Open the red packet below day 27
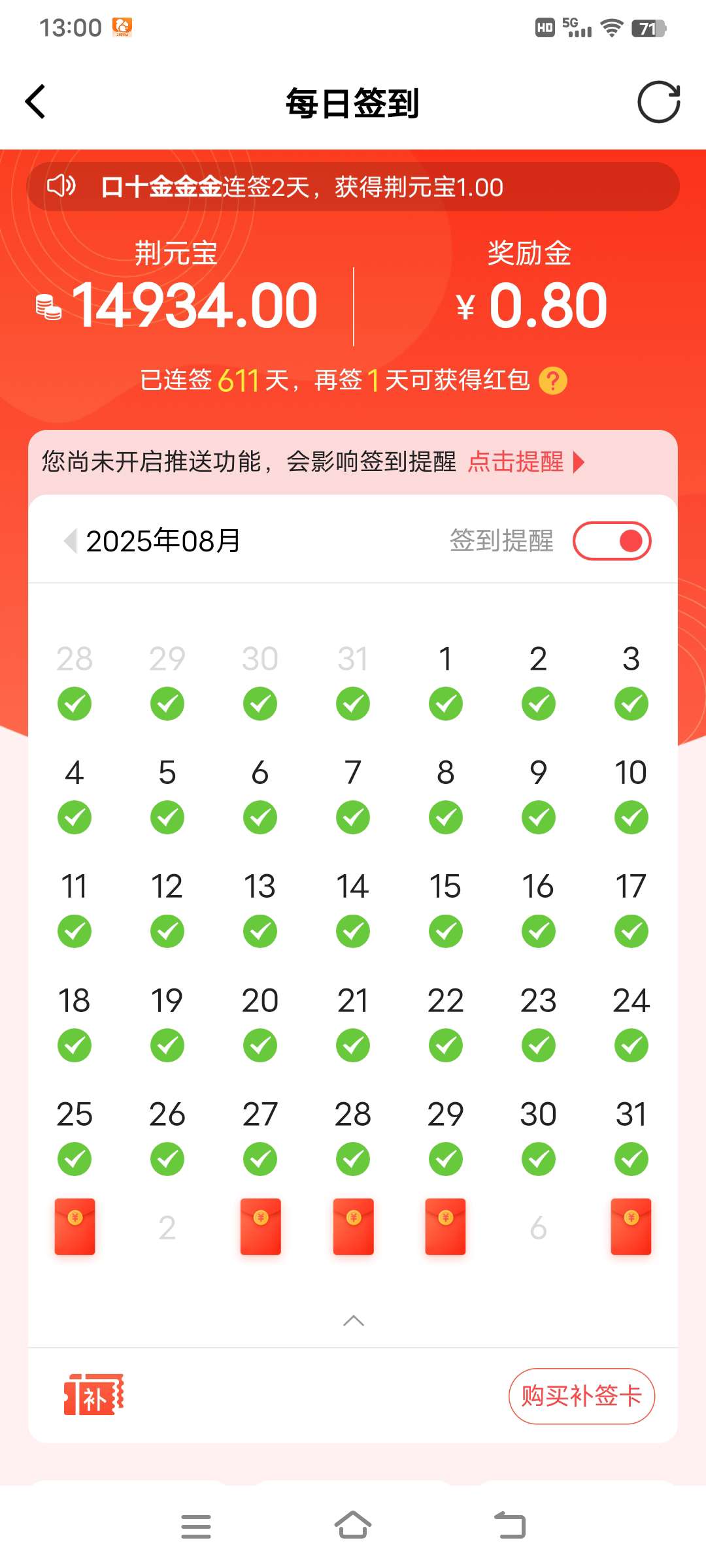This screenshot has height=1568, width=706. tap(260, 1226)
